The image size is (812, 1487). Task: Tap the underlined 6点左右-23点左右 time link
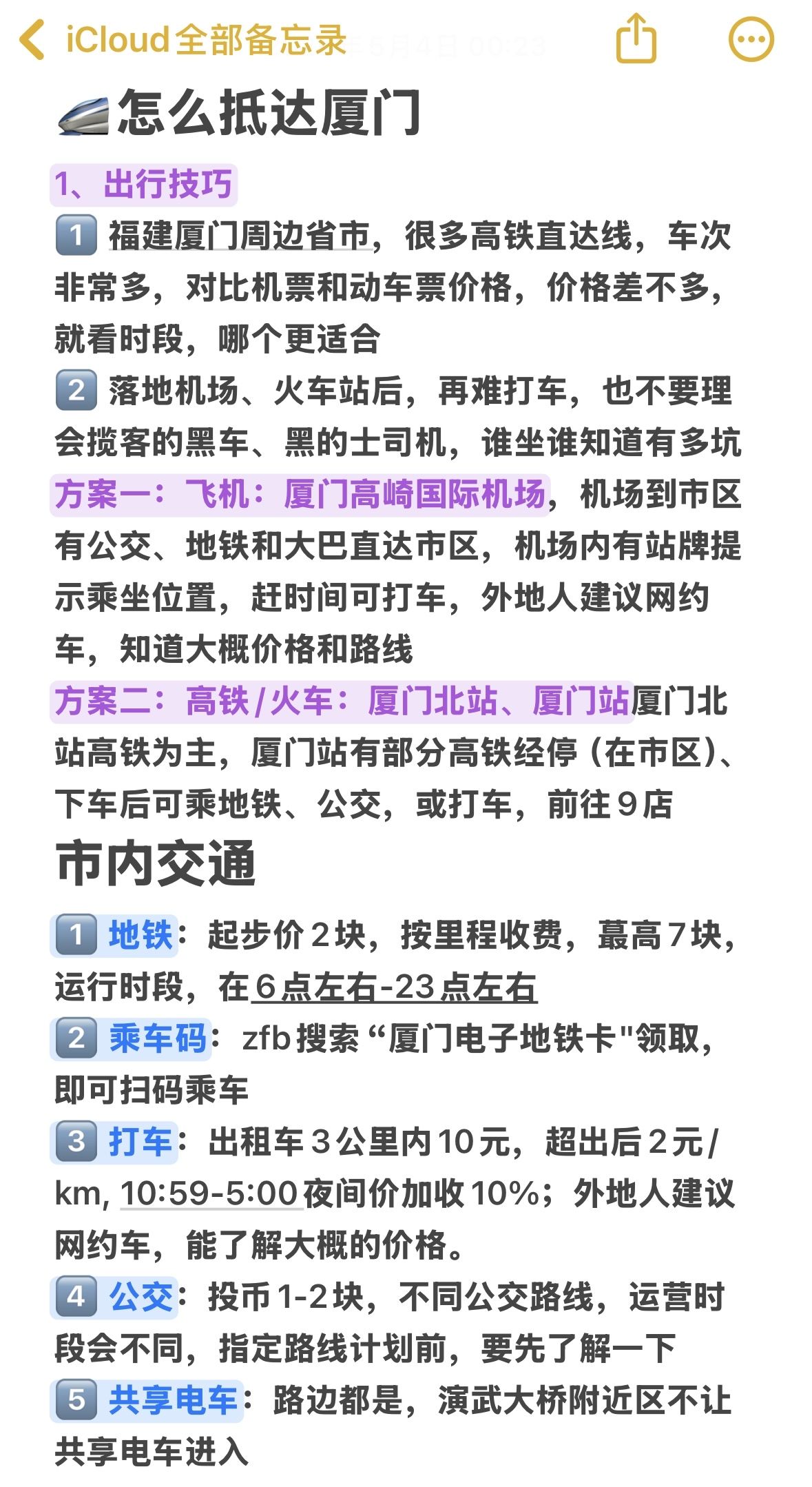click(x=395, y=987)
